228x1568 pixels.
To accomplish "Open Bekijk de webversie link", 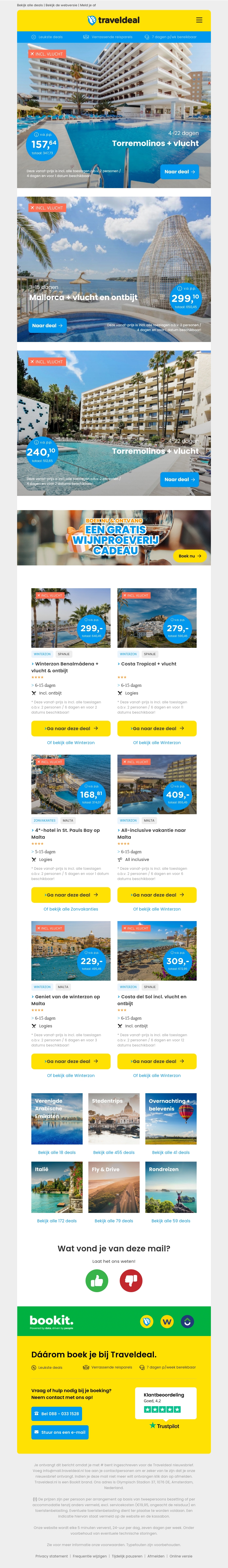I will tap(61, 5).
